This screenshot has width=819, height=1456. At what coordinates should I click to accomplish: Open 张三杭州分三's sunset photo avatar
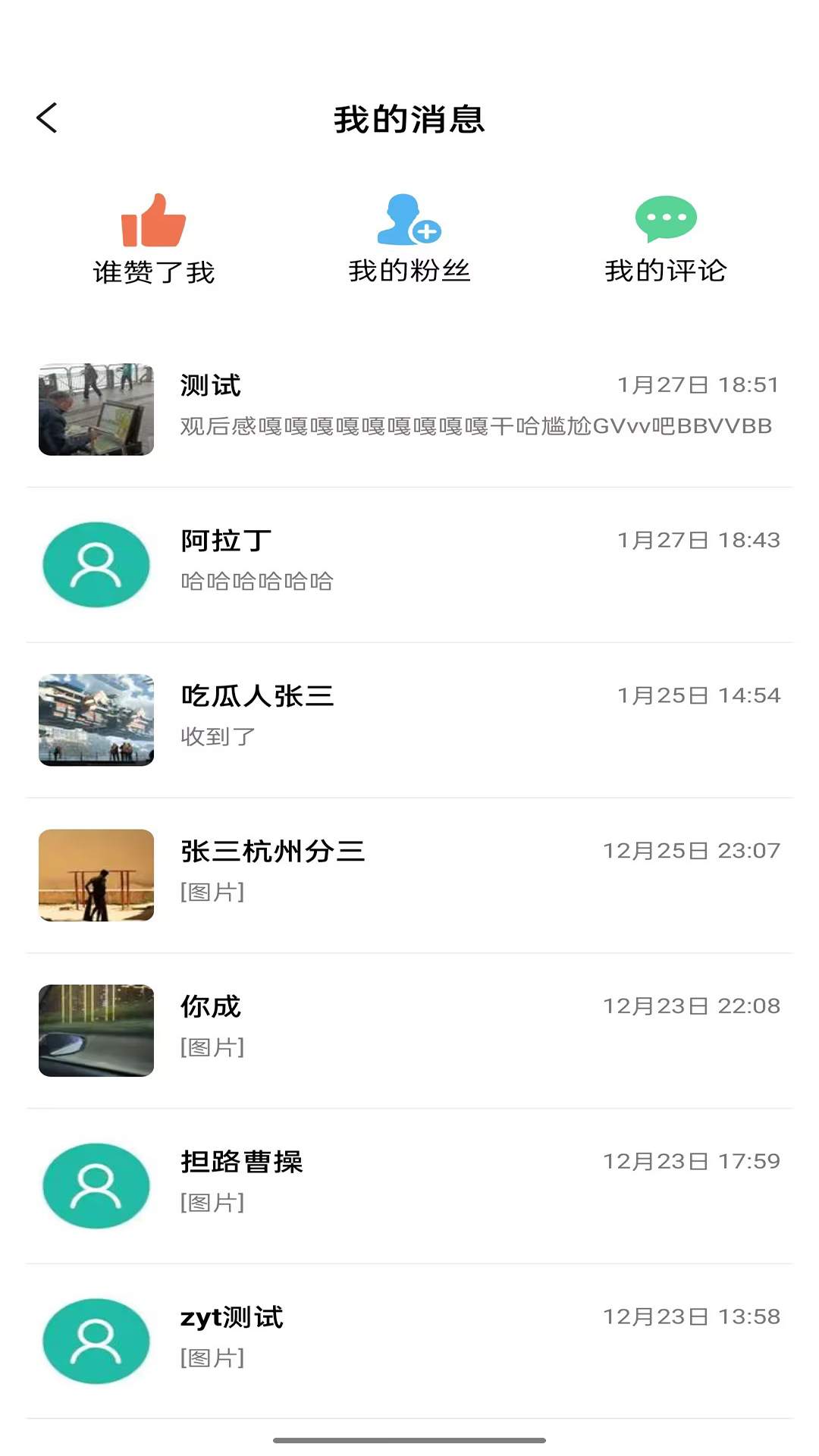96,875
